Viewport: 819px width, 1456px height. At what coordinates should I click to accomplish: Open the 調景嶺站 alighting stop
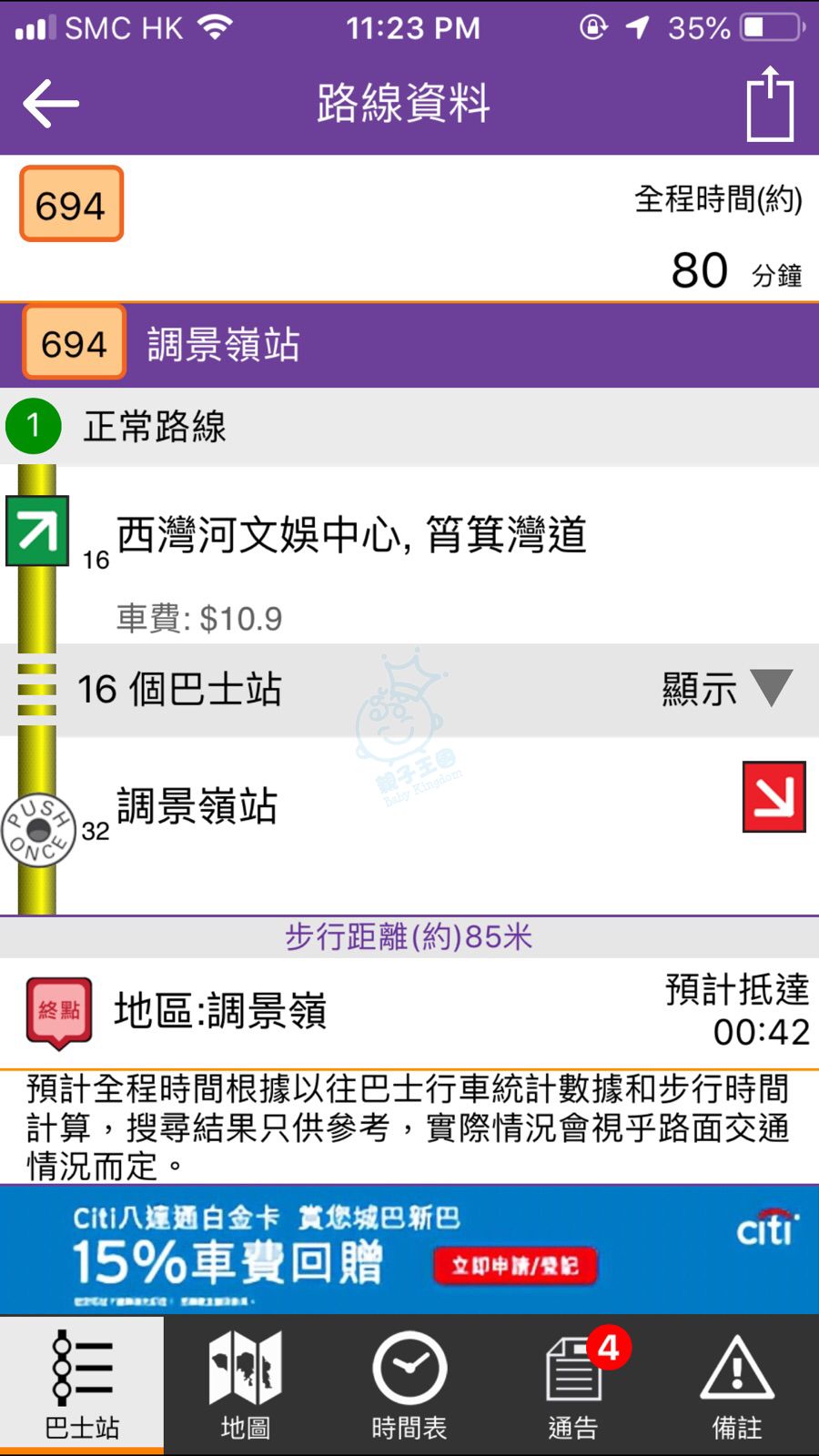197,806
